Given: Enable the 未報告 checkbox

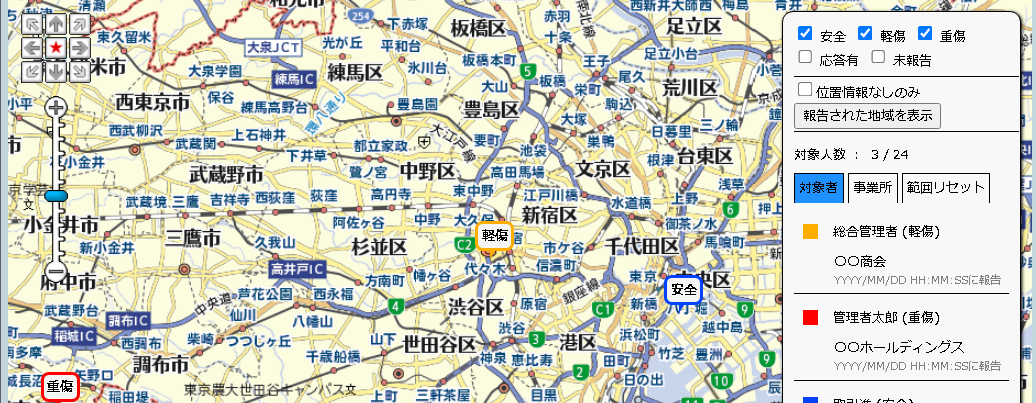Looking at the screenshot, I should pyautogui.click(x=879, y=58).
